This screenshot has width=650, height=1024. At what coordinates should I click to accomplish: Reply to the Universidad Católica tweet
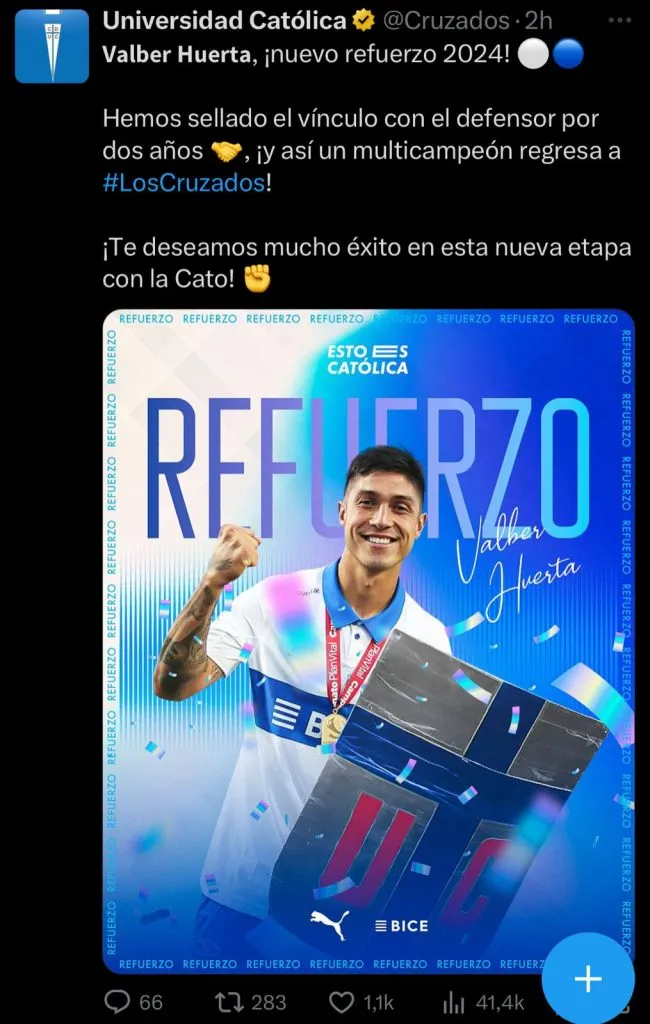pos(120,1001)
